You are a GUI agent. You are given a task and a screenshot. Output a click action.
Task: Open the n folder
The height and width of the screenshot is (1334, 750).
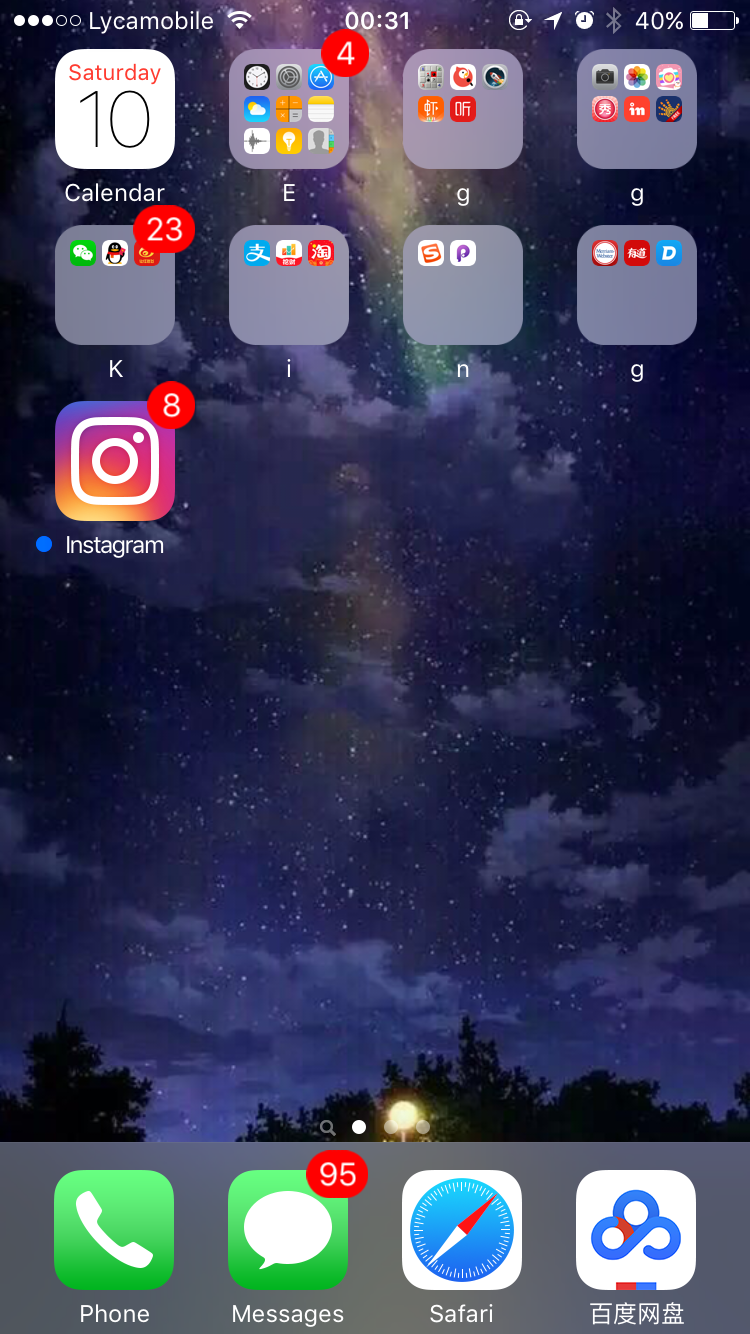coord(463,285)
